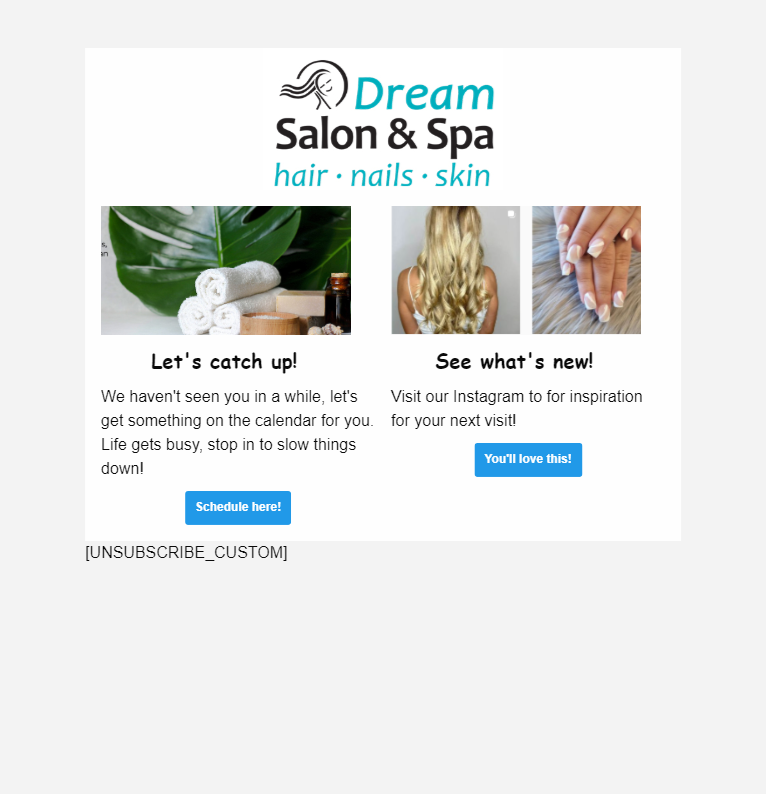This screenshot has height=794, width=766.
Task: Tap the Schedule here! button
Action: pos(238,507)
